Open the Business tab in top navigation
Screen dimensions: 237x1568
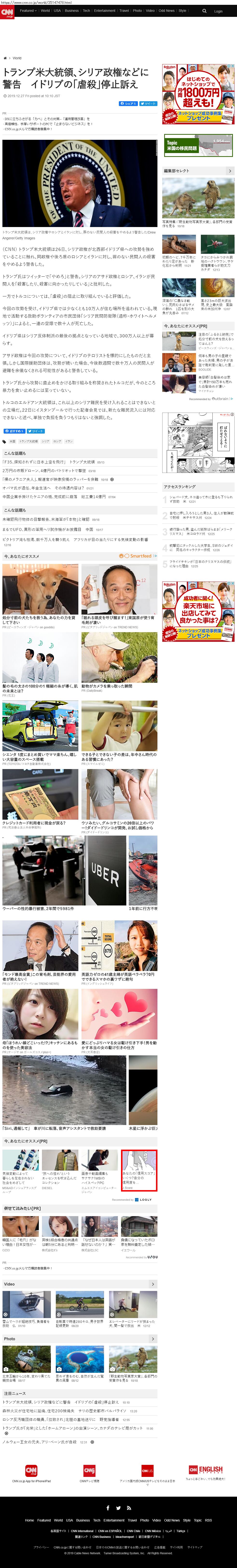(x=71, y=10)
